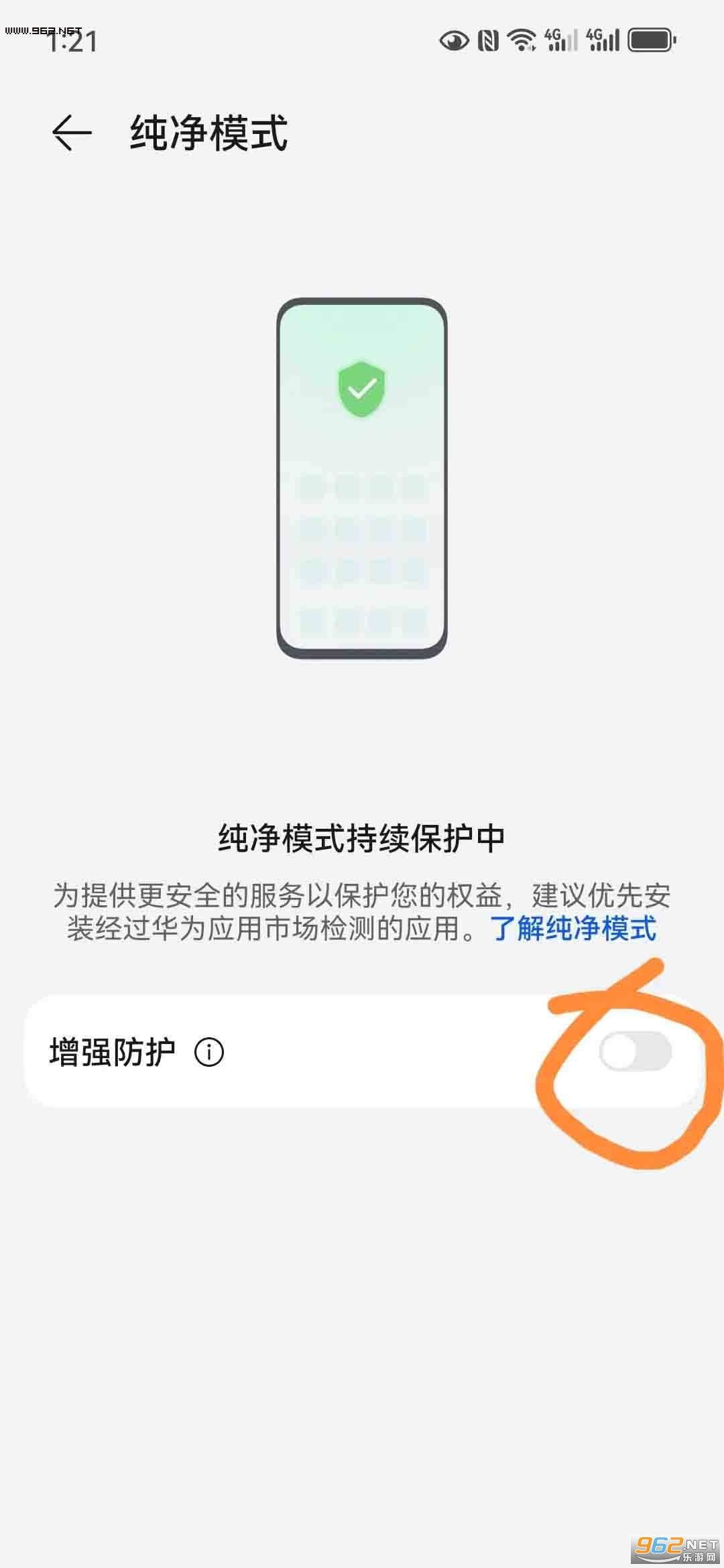Viewport: 724px width, 1568px height.
Task: Open the info icon next to 增强防护
Action: point(209,1052)
